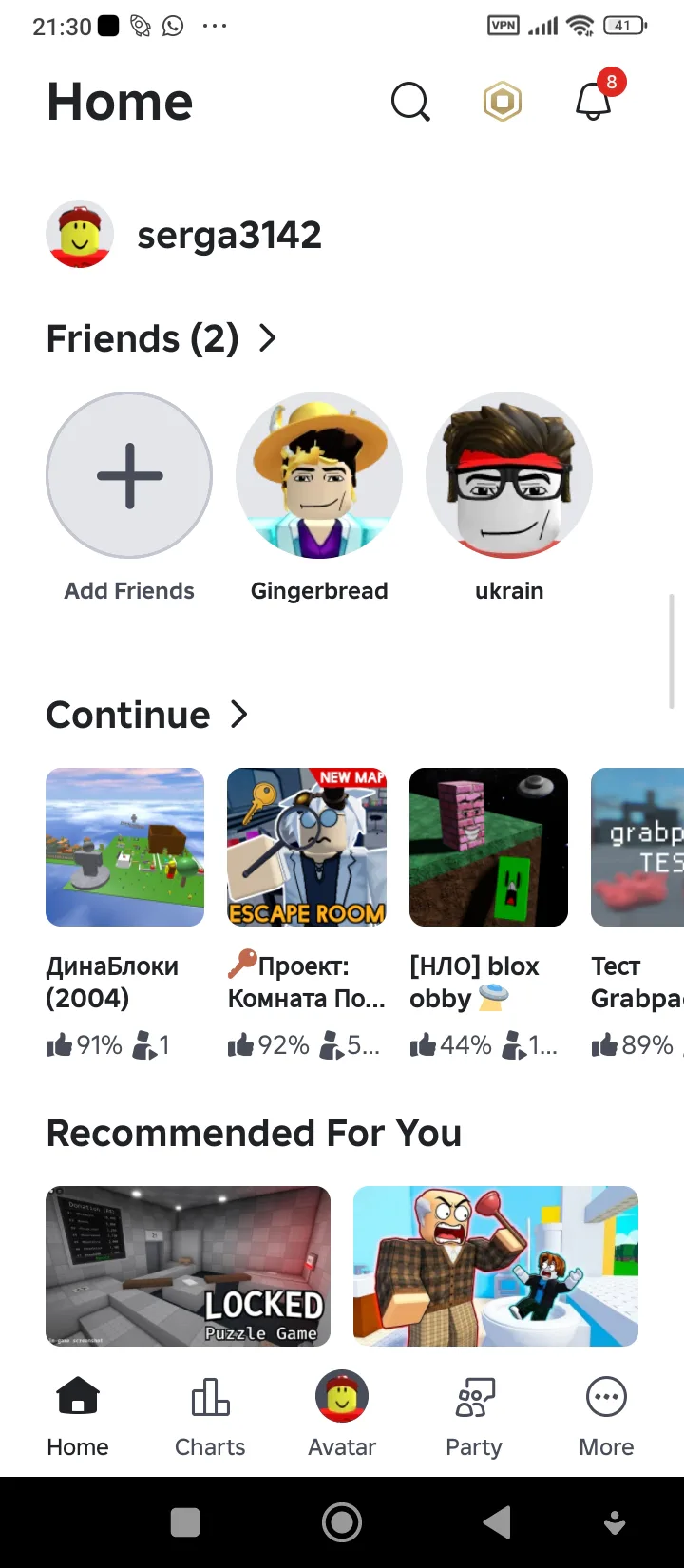Go back with the system back button
The width and height of the screenshot is (684, 1568).
tap(497, 1522)
